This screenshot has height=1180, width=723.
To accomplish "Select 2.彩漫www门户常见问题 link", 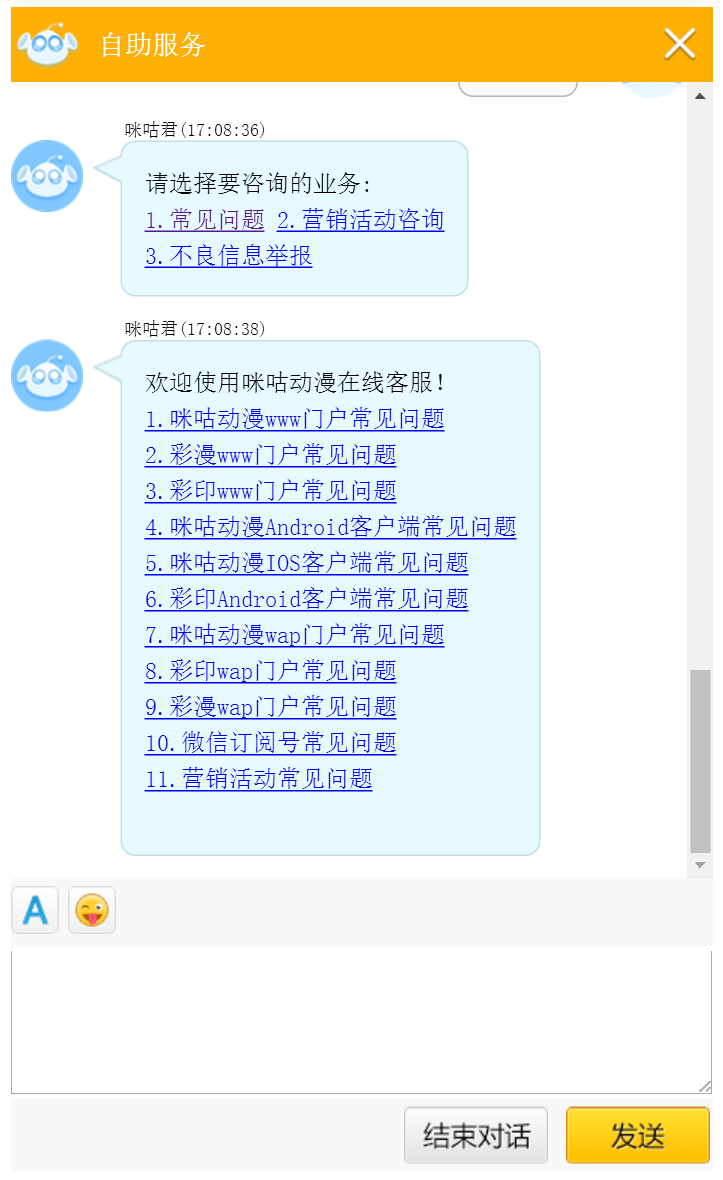I will [x=270, y=455].
